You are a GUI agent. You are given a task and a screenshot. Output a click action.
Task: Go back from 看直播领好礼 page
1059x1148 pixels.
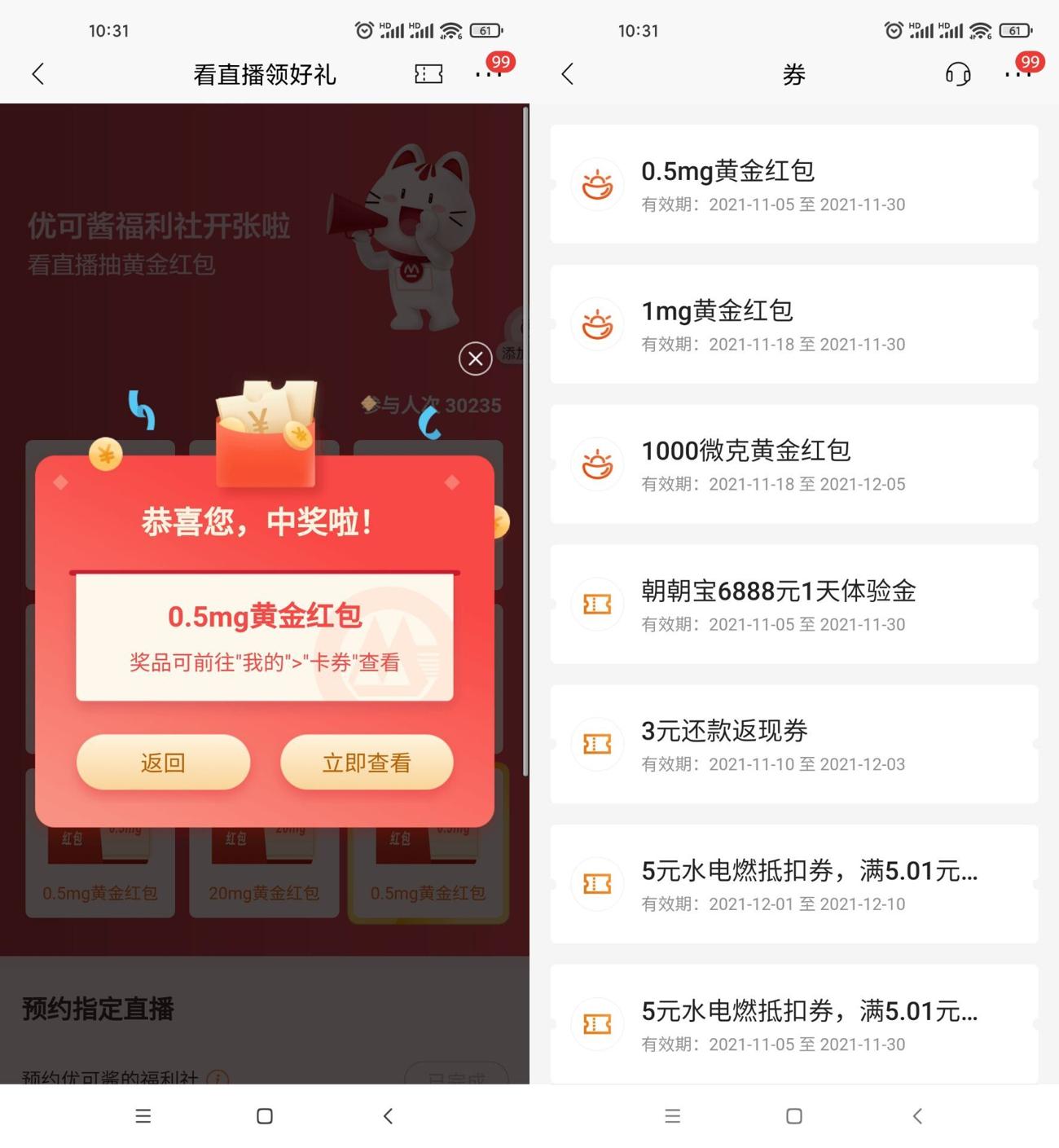click(x=38, y=75)
